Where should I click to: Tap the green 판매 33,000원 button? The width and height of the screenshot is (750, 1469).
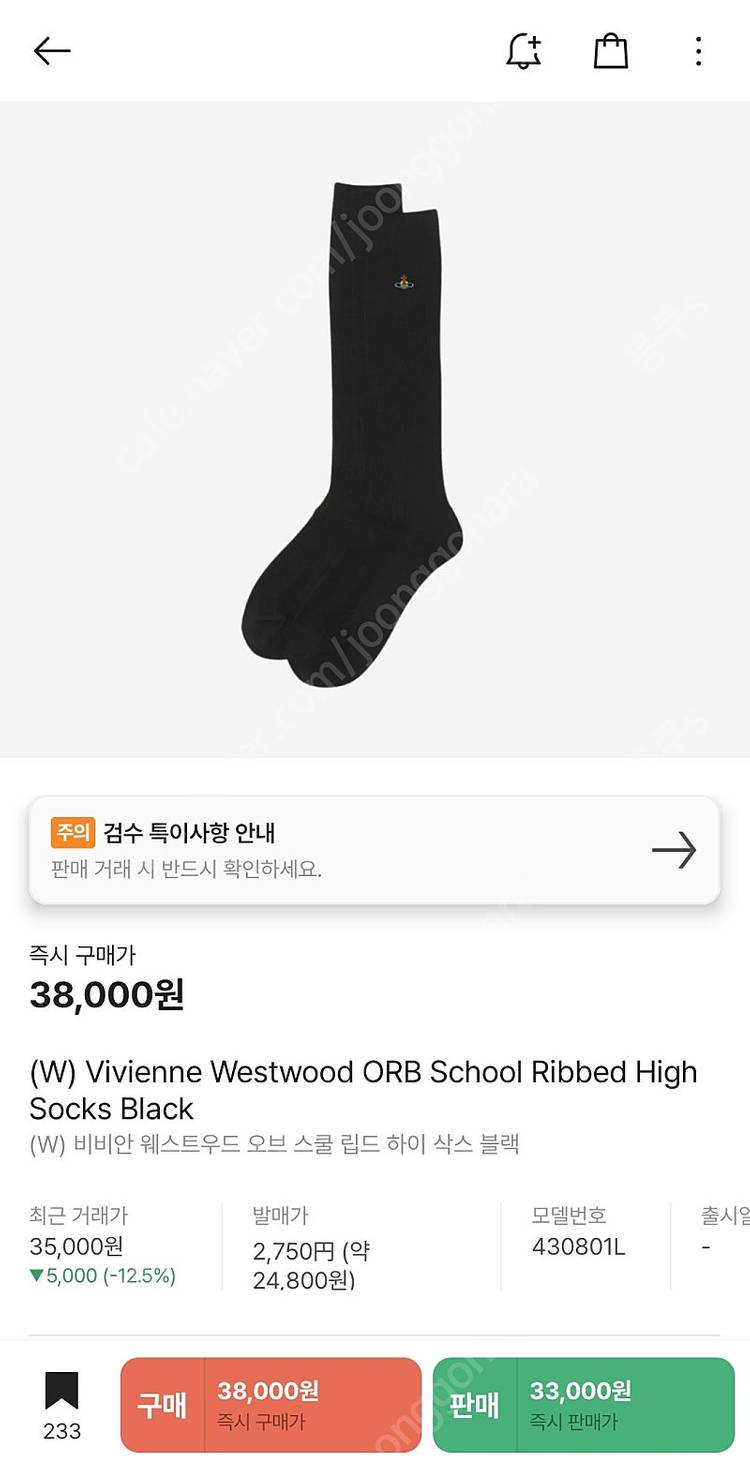(x=583, y=1404)
